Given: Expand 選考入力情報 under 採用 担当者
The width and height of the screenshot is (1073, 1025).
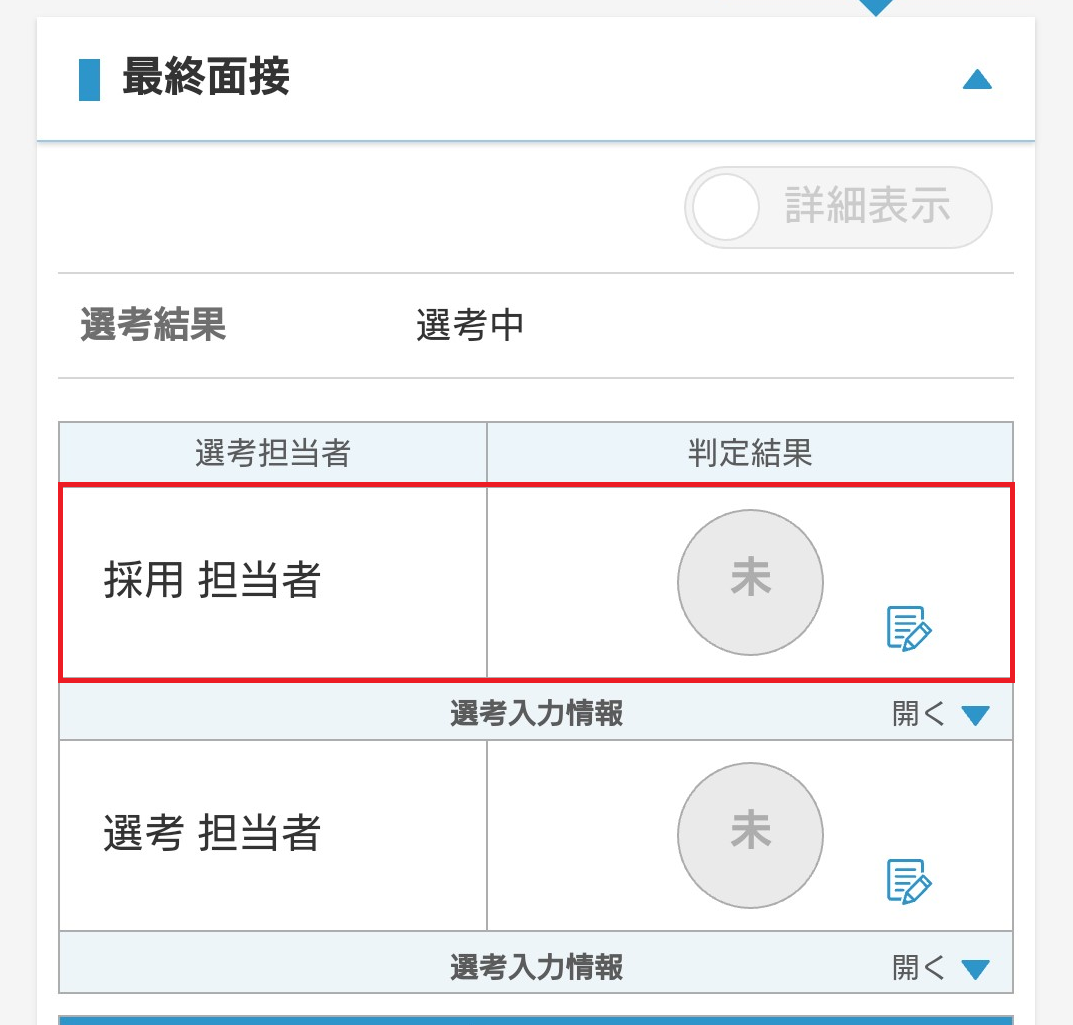Looking at the screenshot, I should (940, 714).
